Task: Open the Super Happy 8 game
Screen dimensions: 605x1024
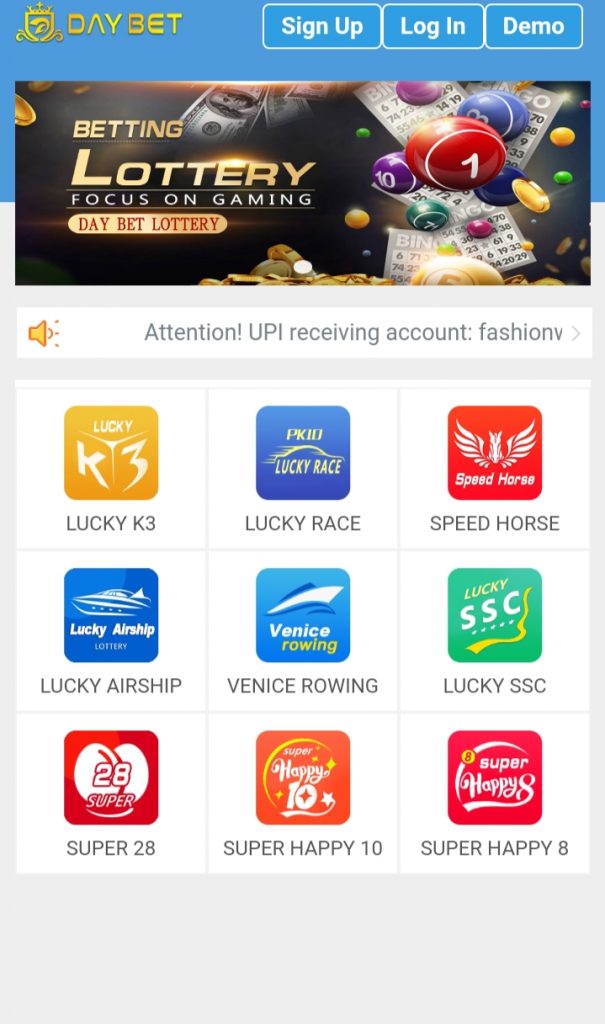Action: click(x=494, y=778)
